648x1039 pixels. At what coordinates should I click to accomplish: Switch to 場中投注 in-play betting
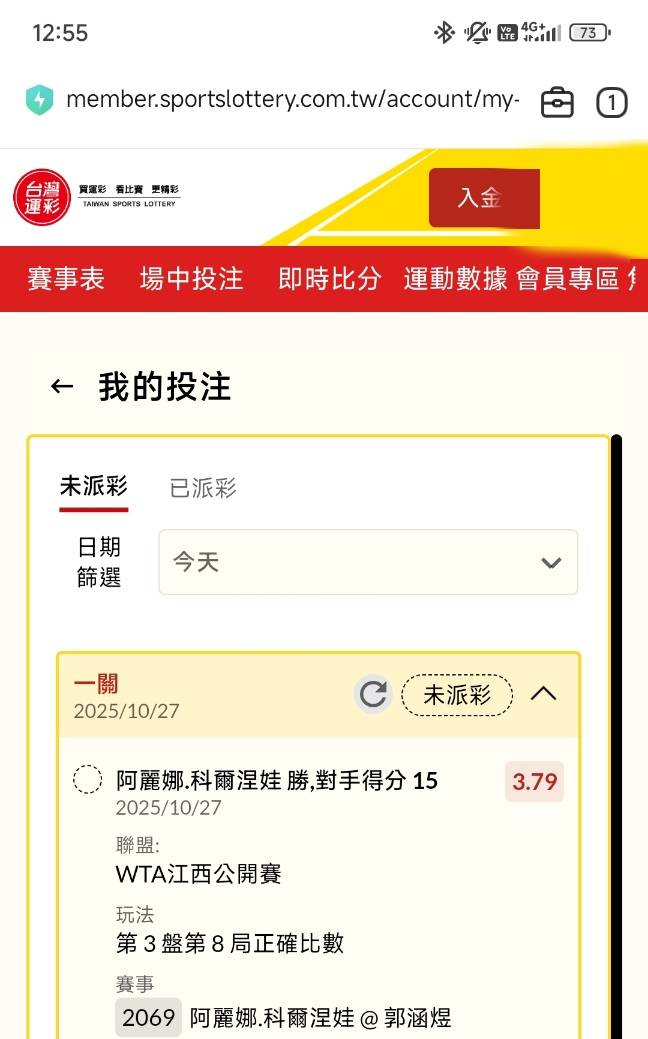(x=191, y=279)
